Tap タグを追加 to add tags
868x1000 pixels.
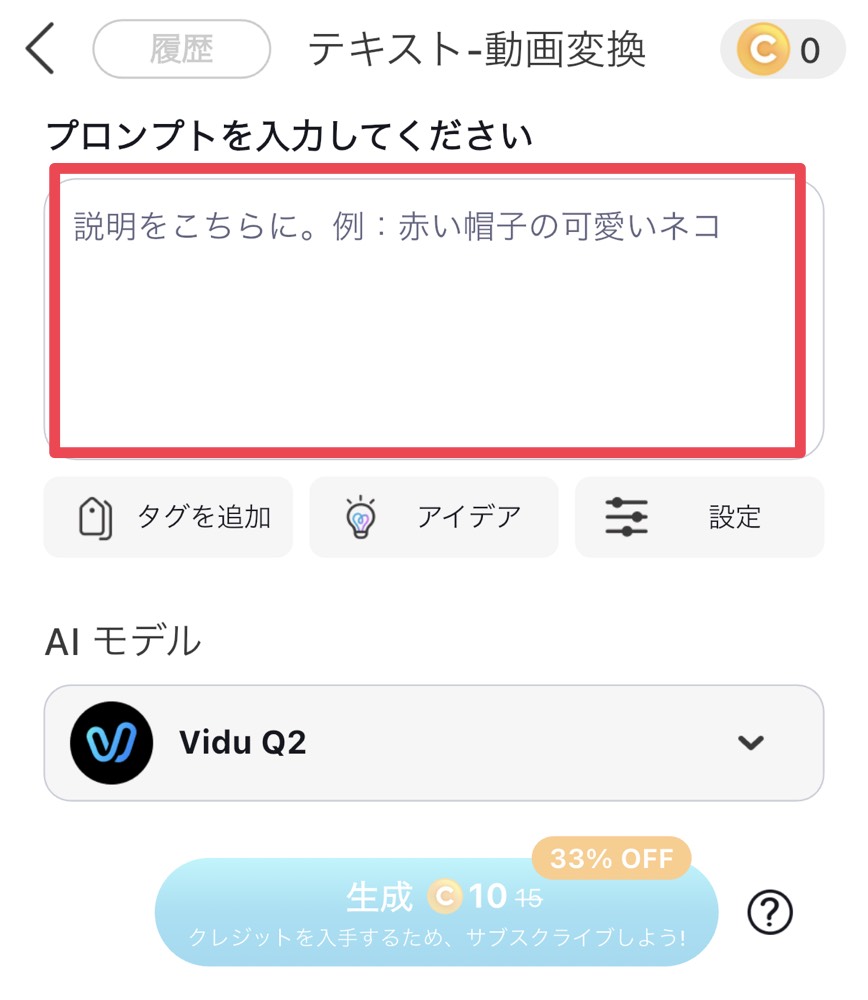(168, 517)
